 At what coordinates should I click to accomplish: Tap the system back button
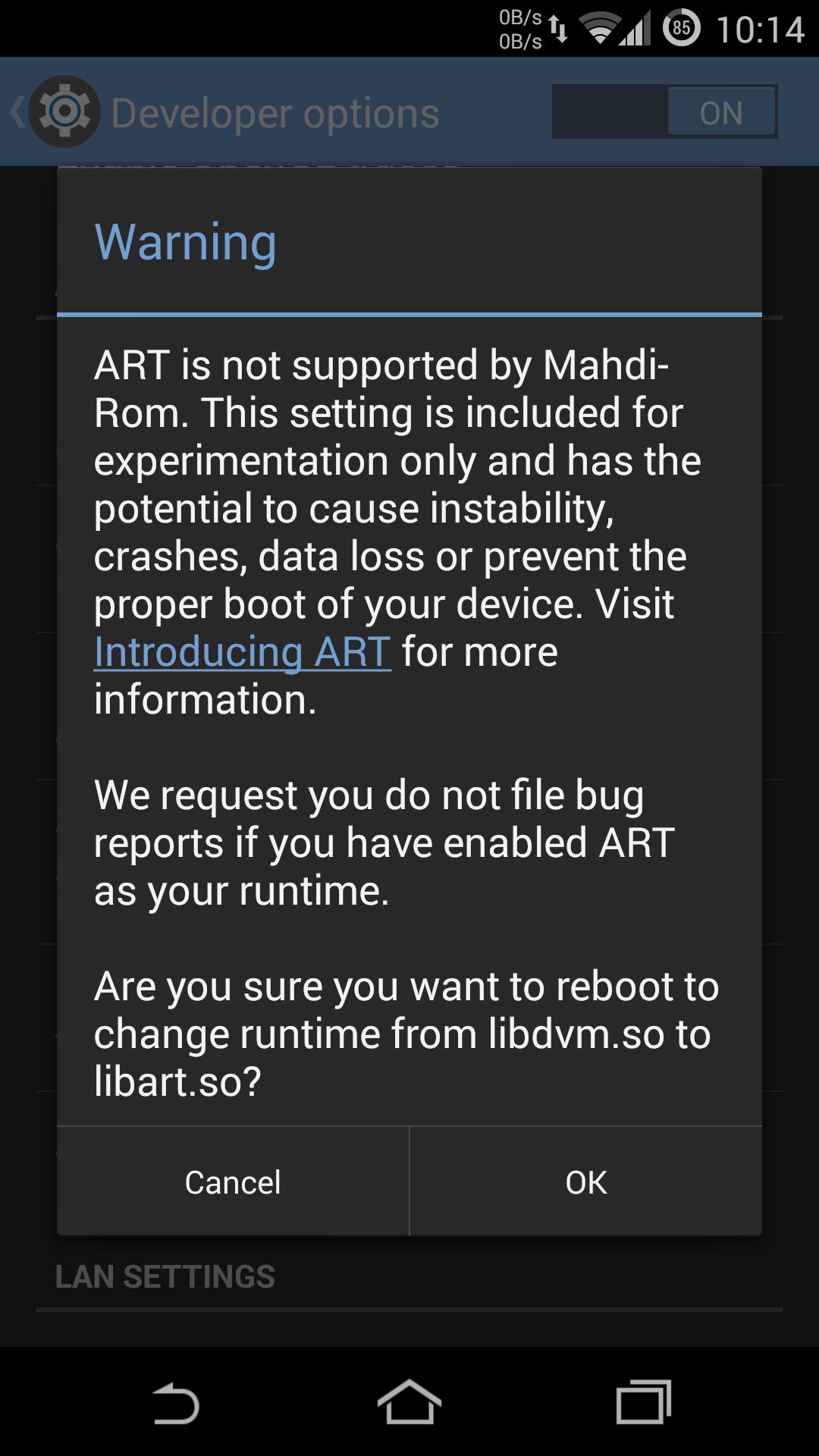(x=176, y=1403)
